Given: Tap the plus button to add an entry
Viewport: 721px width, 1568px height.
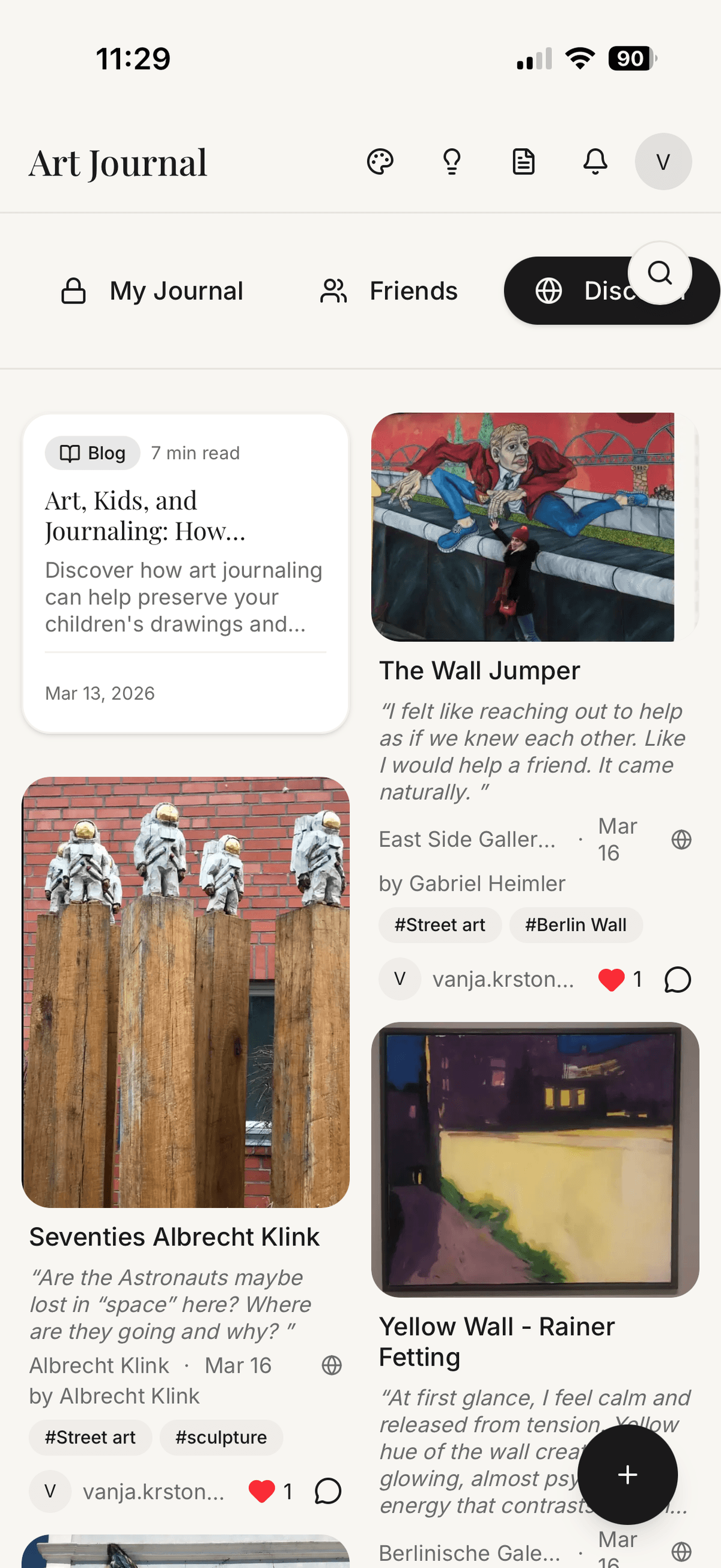Looking at the screenshot, I should 628,1474.
